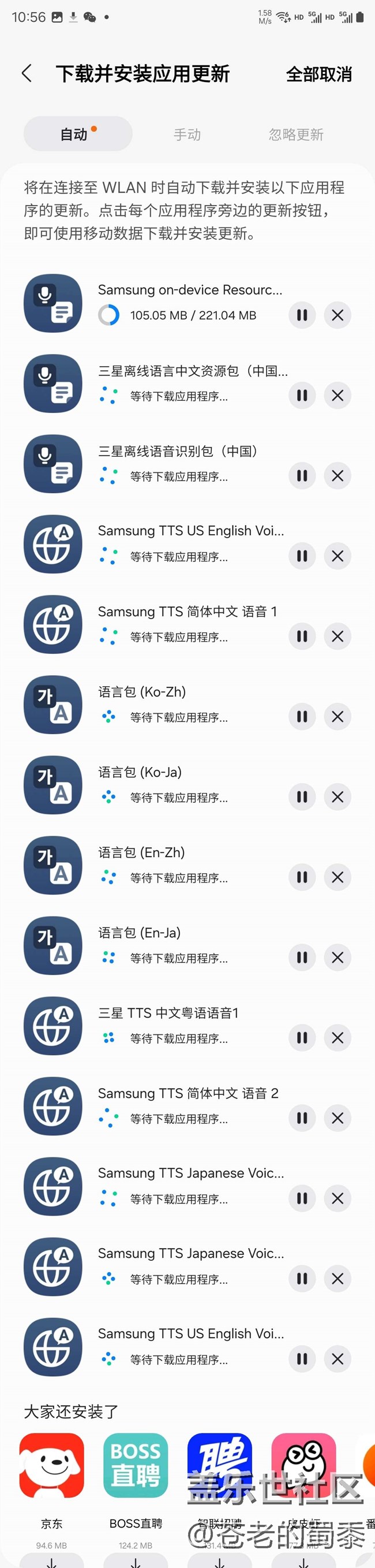Switch to the 忽略更新 tab
The image size is (375, 1568).
[x=296, y=134]
